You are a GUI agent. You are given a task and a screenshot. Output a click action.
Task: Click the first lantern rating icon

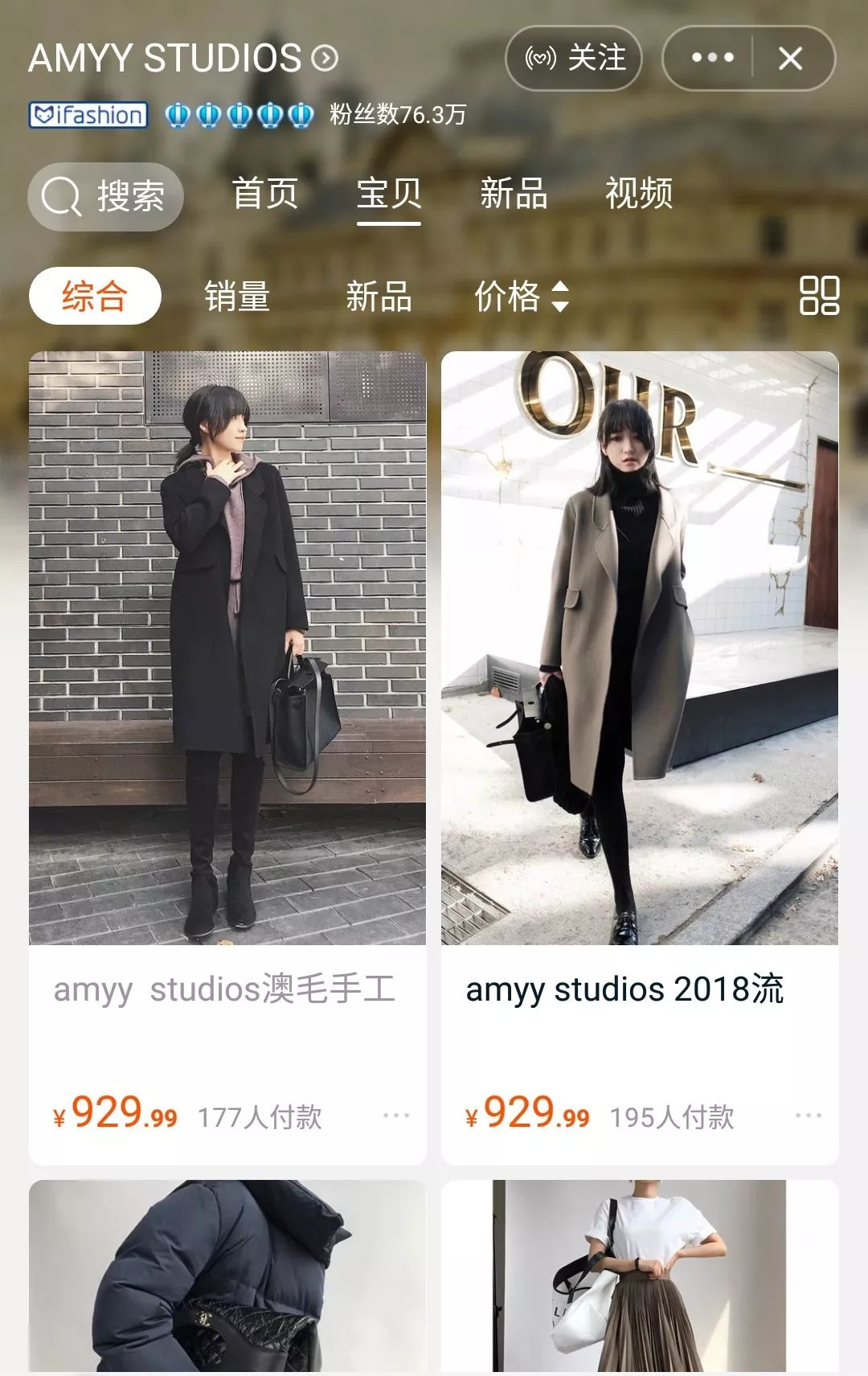[178, 114]
